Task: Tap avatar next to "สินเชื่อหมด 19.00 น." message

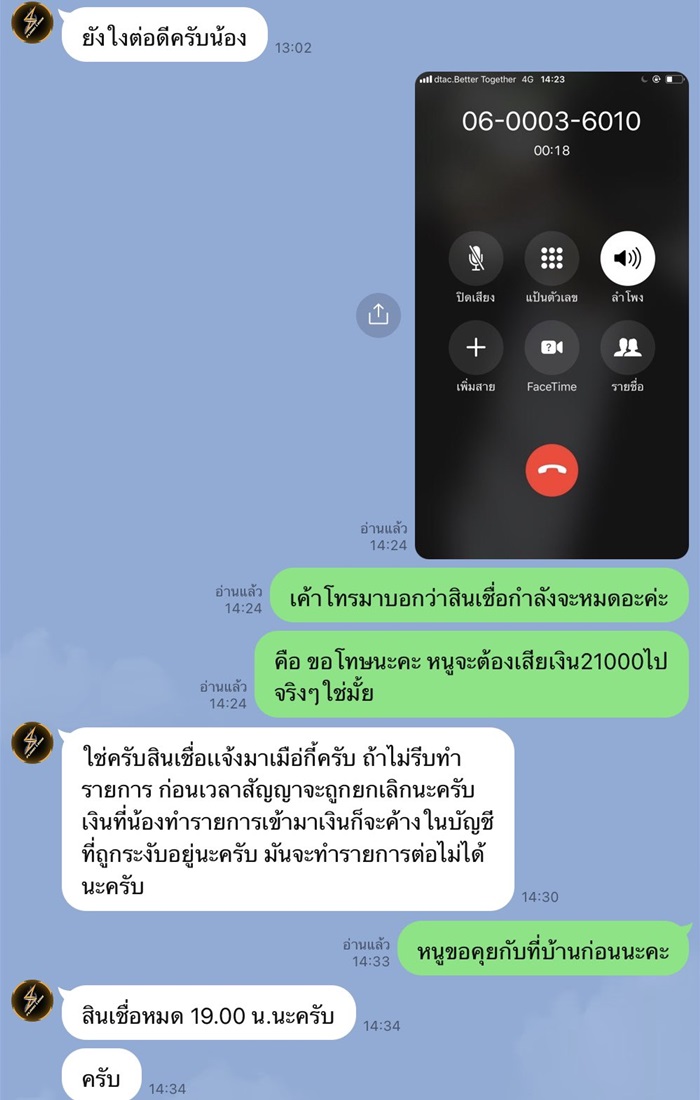Action: click(x=32, y=1001)
